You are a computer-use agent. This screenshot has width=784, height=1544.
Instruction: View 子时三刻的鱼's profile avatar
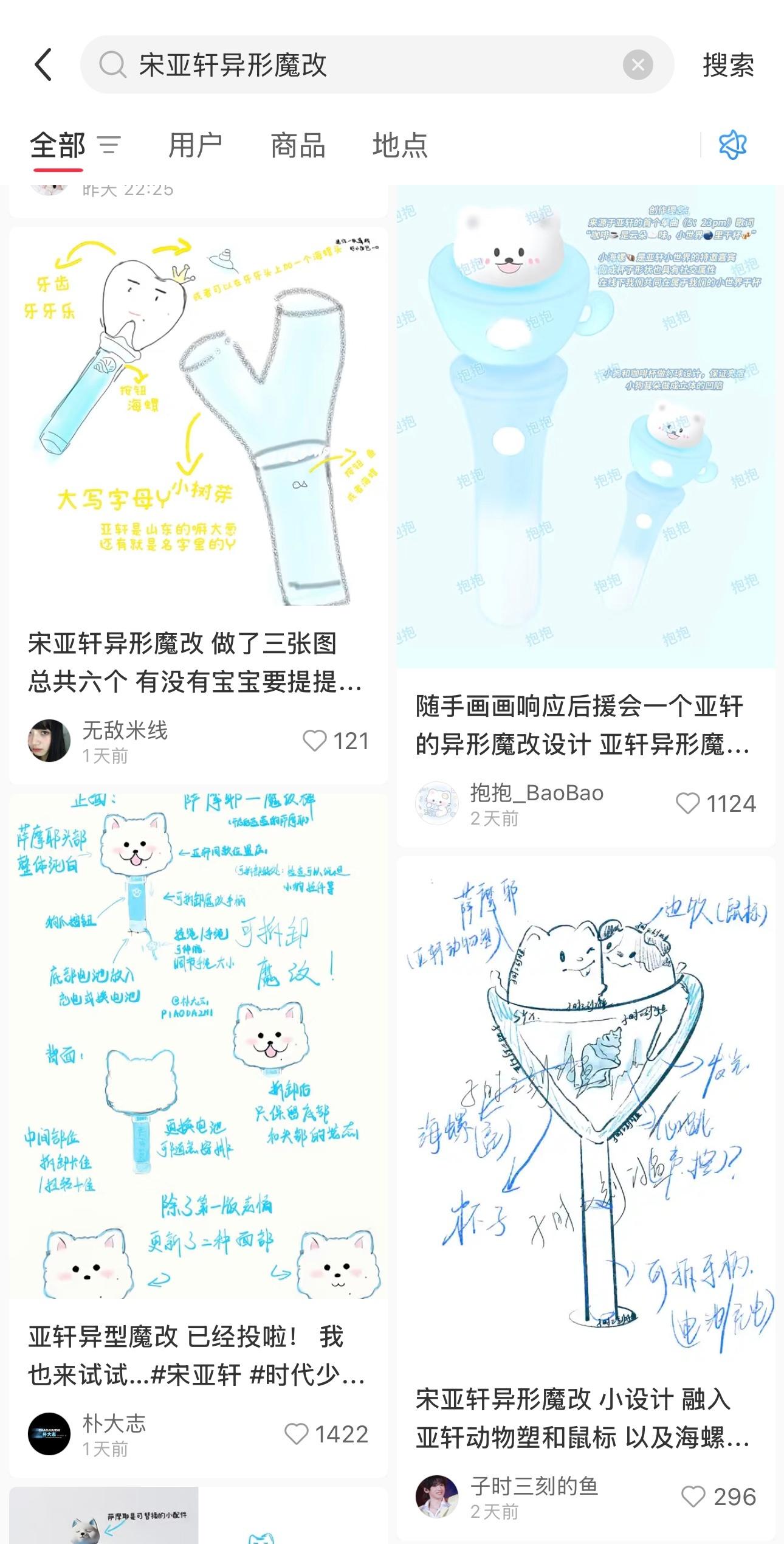point(436,1497)
